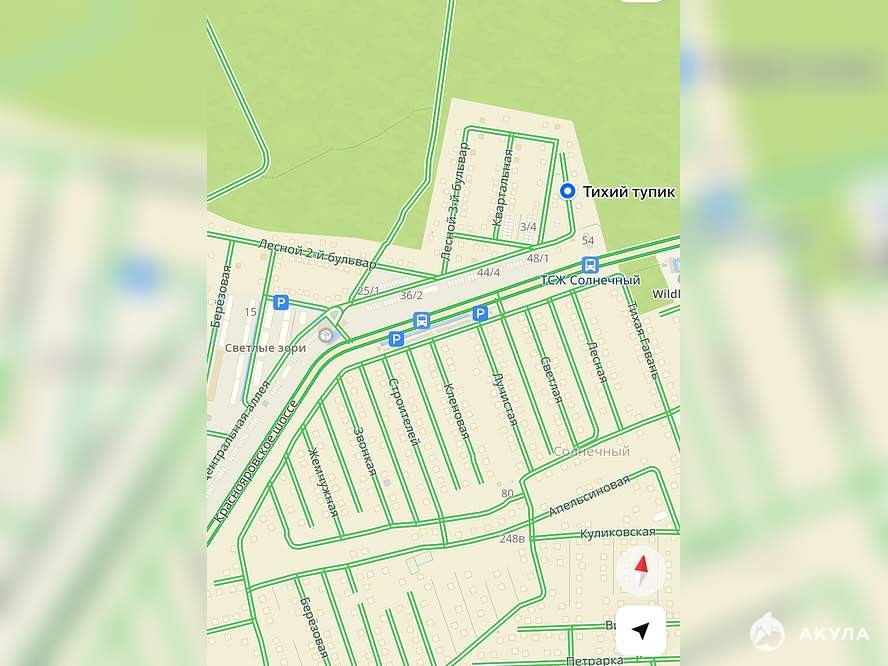The image size is (888, 666).
Task: Tap the parking marker above Светлые зори
Action: (280, 302)
